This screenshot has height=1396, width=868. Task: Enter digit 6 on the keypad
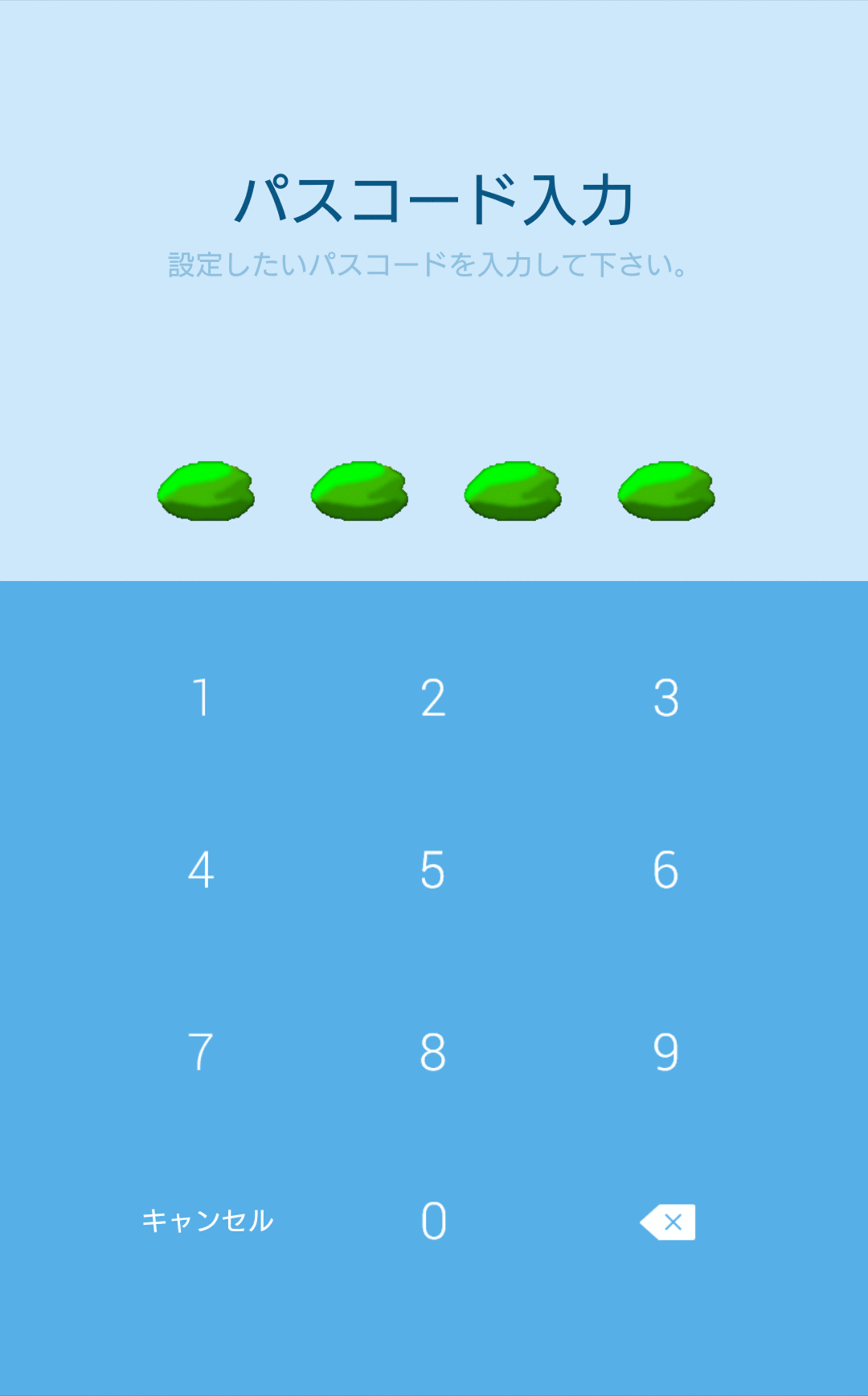pos(666,870)
